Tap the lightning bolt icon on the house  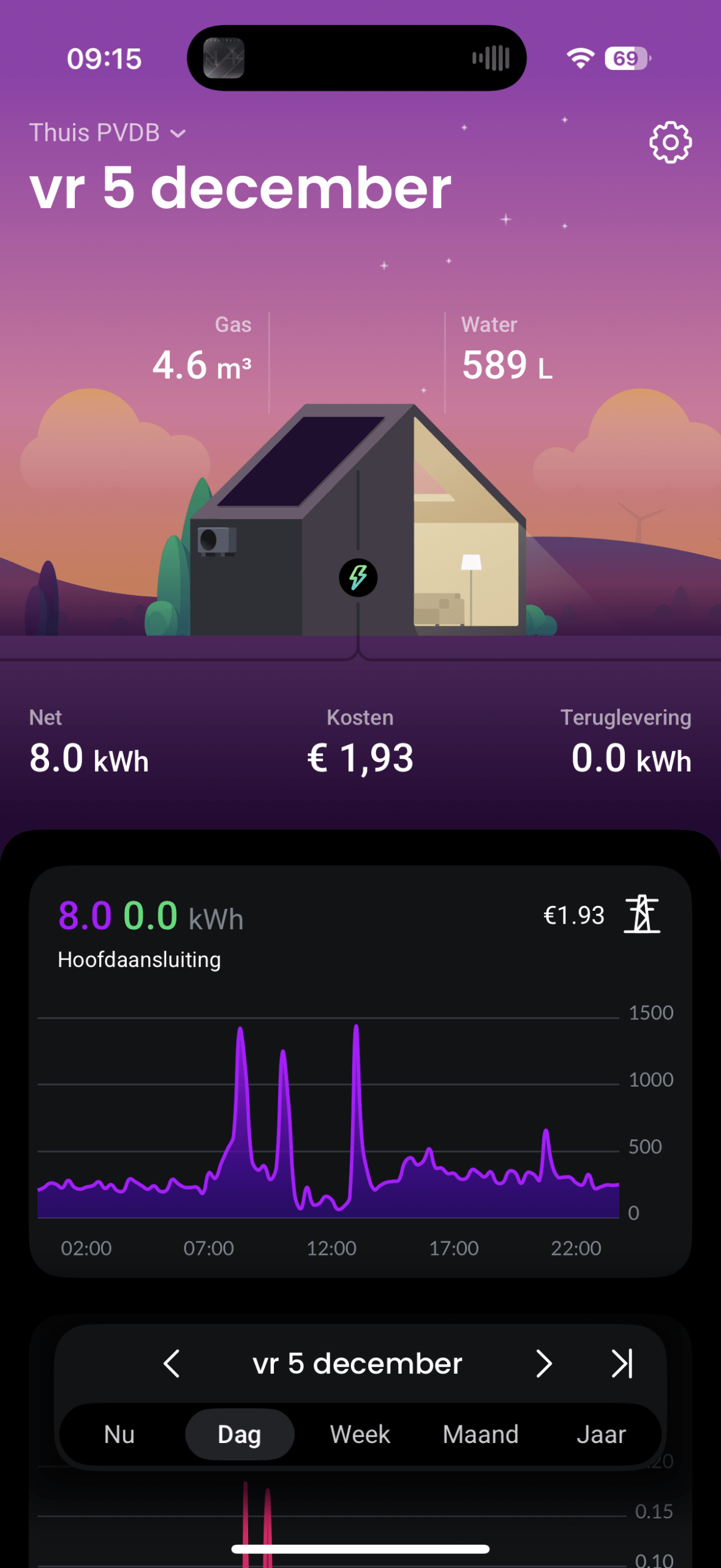[358, 576]
